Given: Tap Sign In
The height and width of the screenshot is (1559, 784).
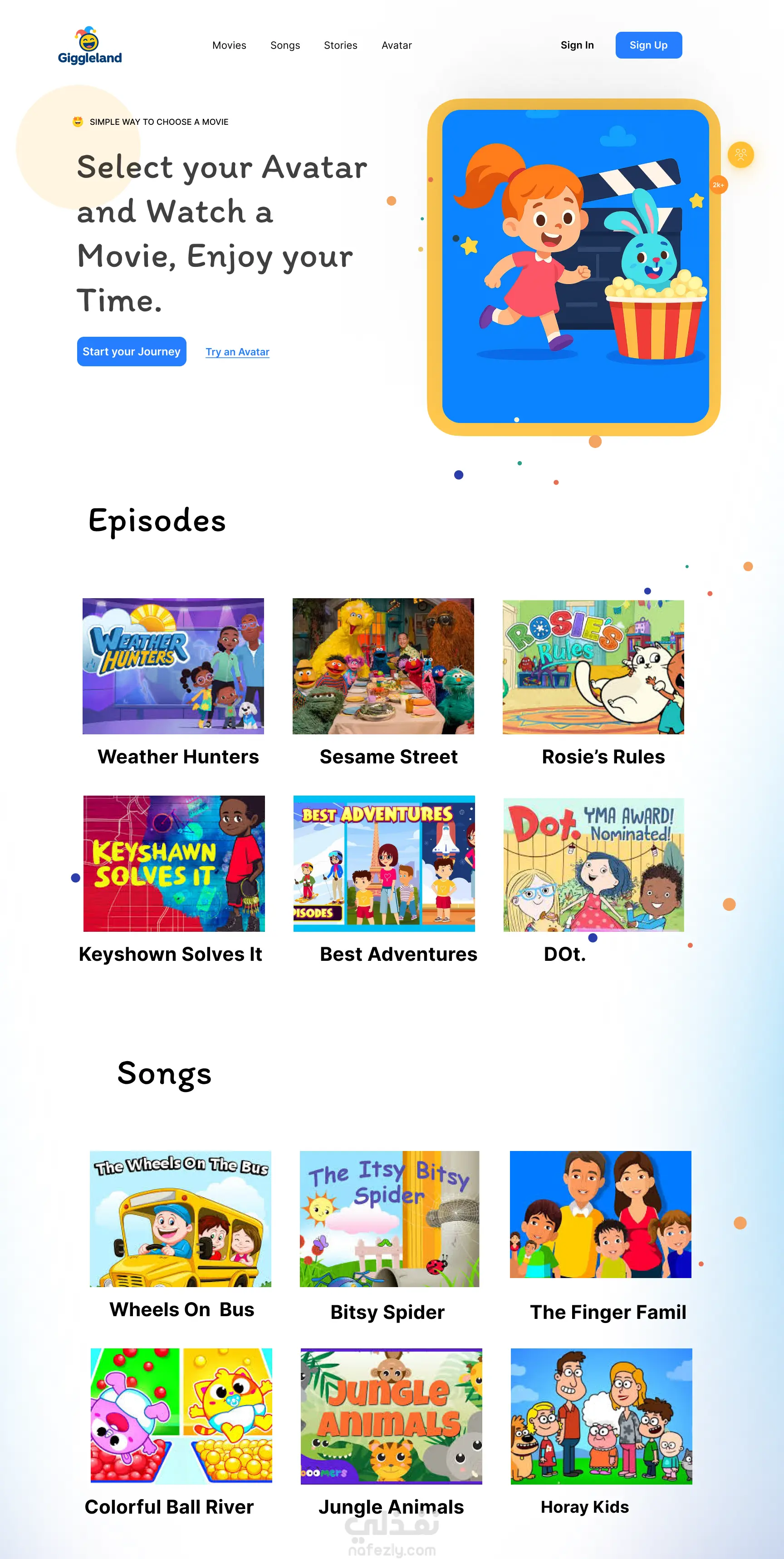Looking at the screenshot, I should click(x=577, y=45).
